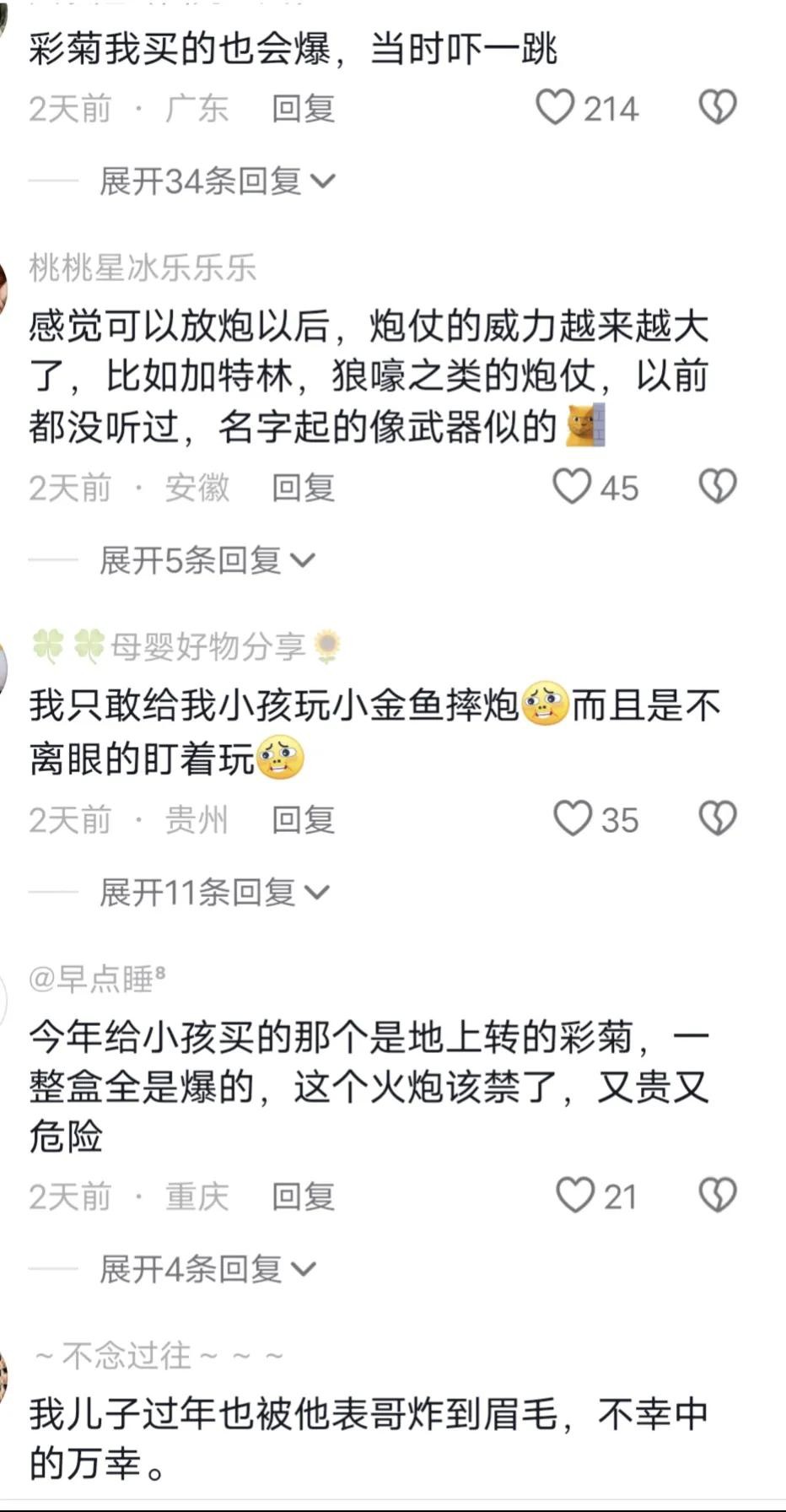The width and height of the screenshot is (786, 1512).
Task: Dislike the comment from 重庆
Action: pyautogui.click(x=718, y=1196)
